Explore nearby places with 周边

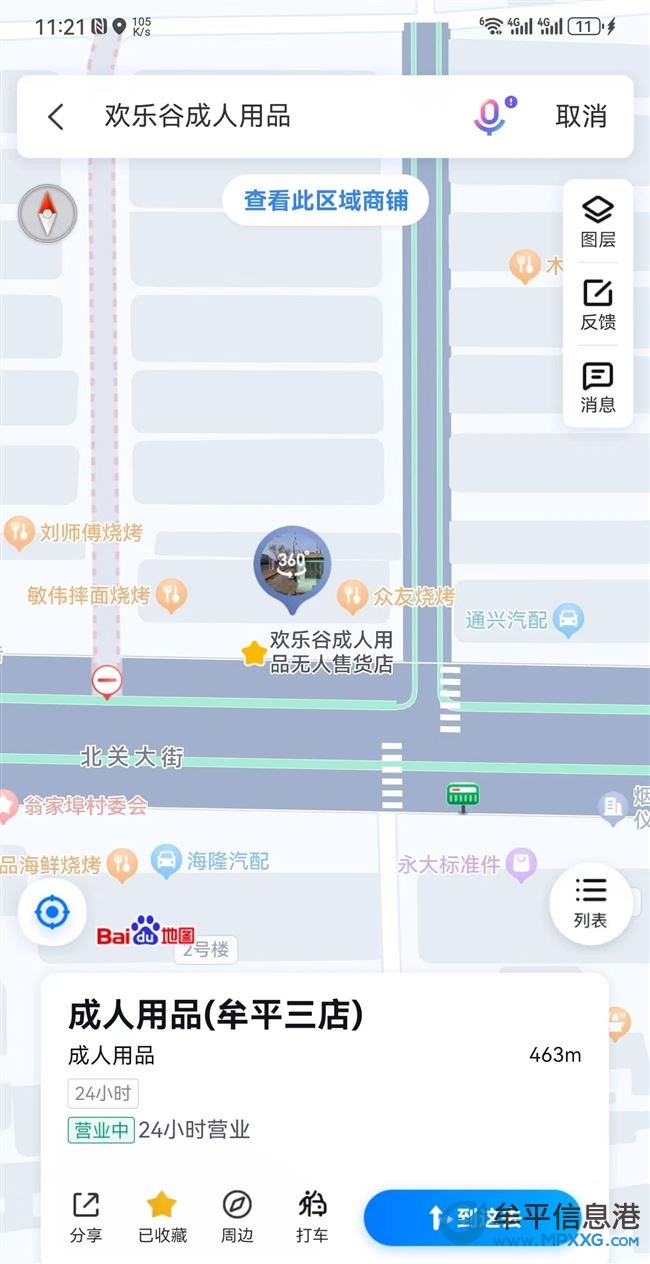pos(237,1216)
